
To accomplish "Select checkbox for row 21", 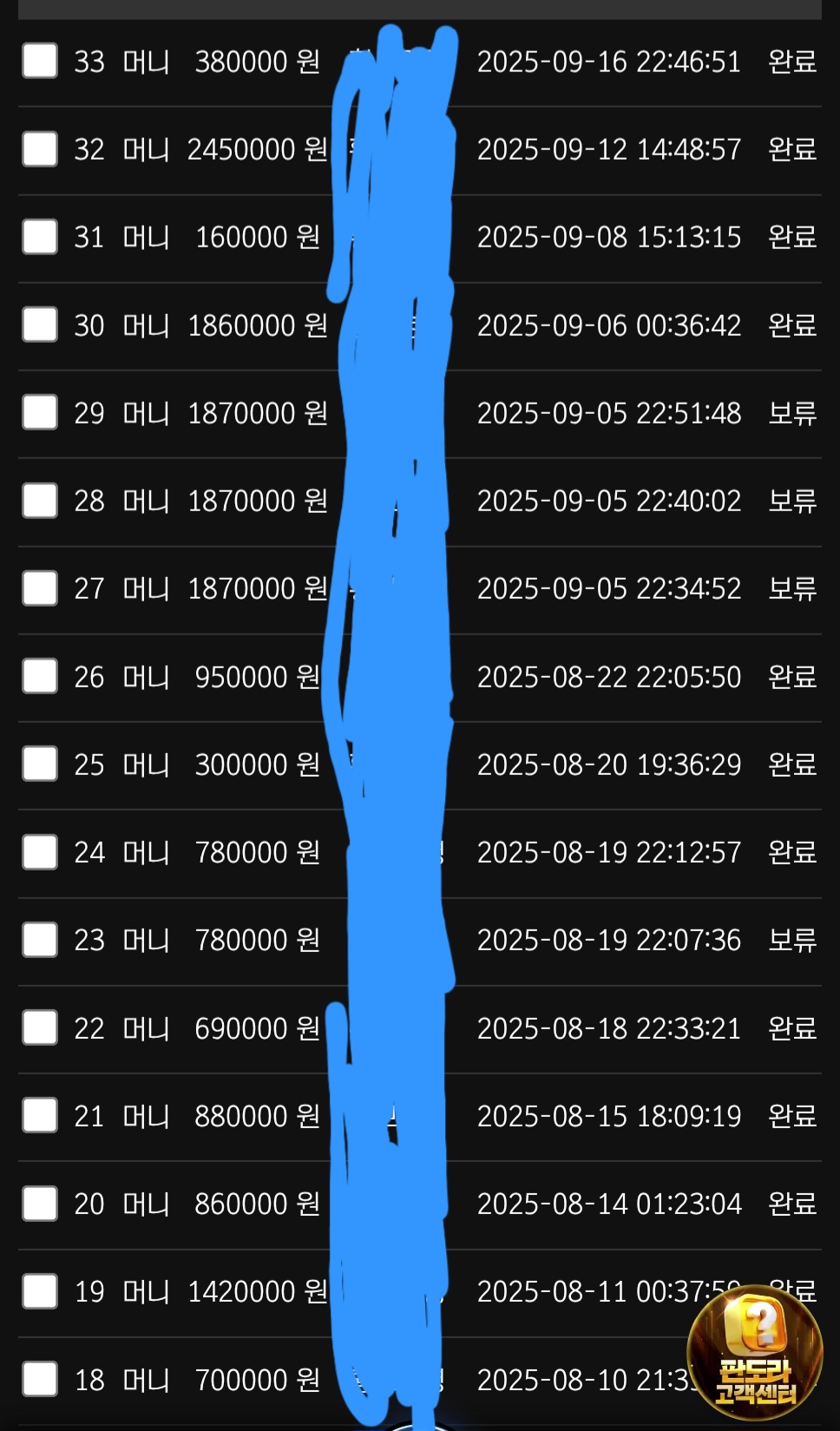I will [40, 1116].
